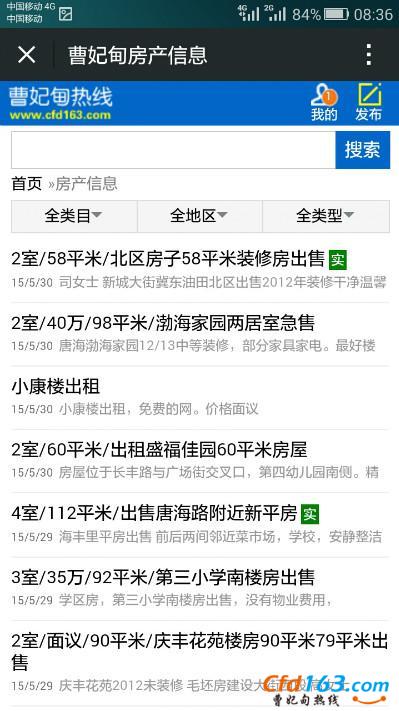399x711 pixels.
Task: Open 我的 profile icon
Action: [324, 102]
